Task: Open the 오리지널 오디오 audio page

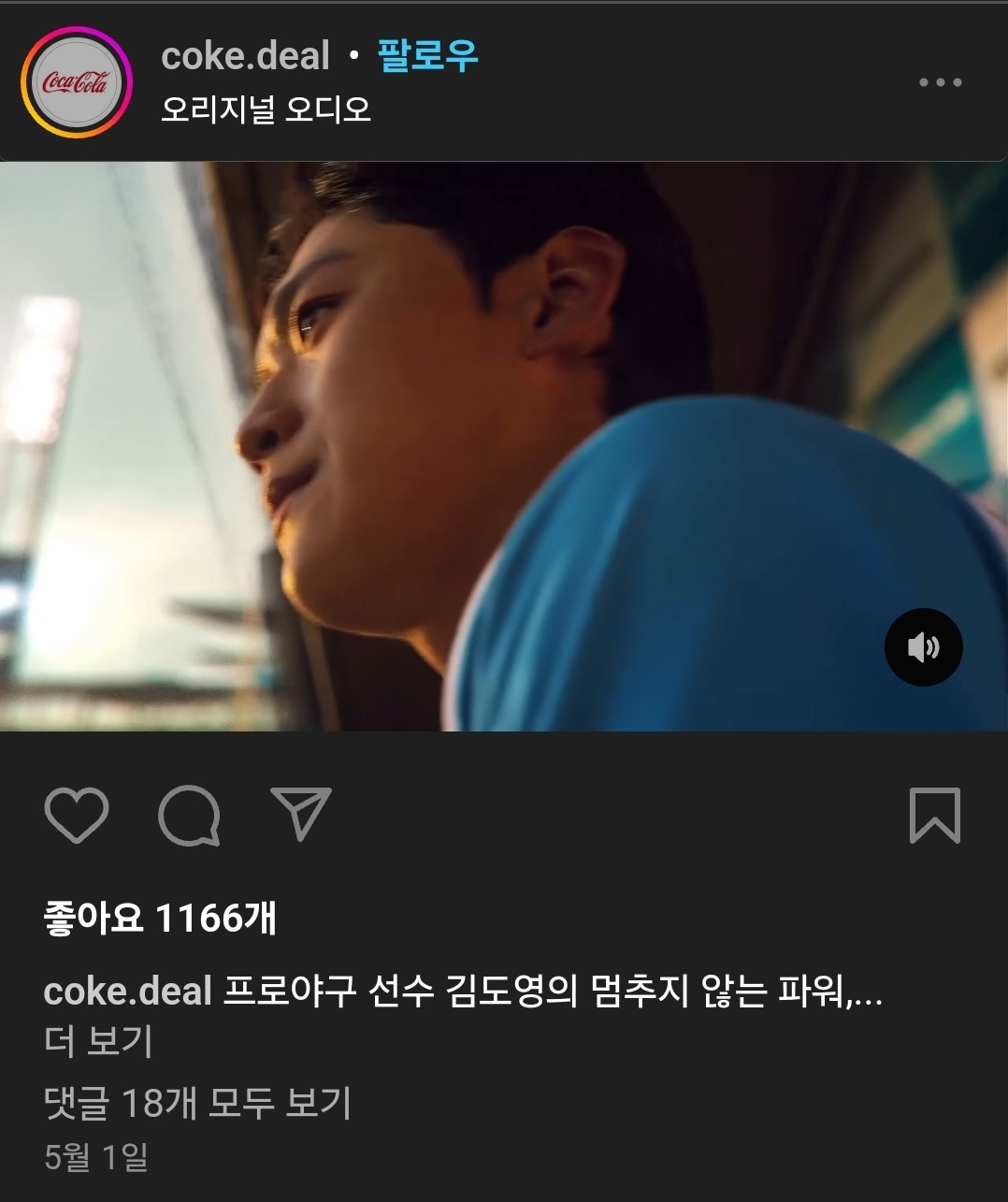Action: pos(266,109)
